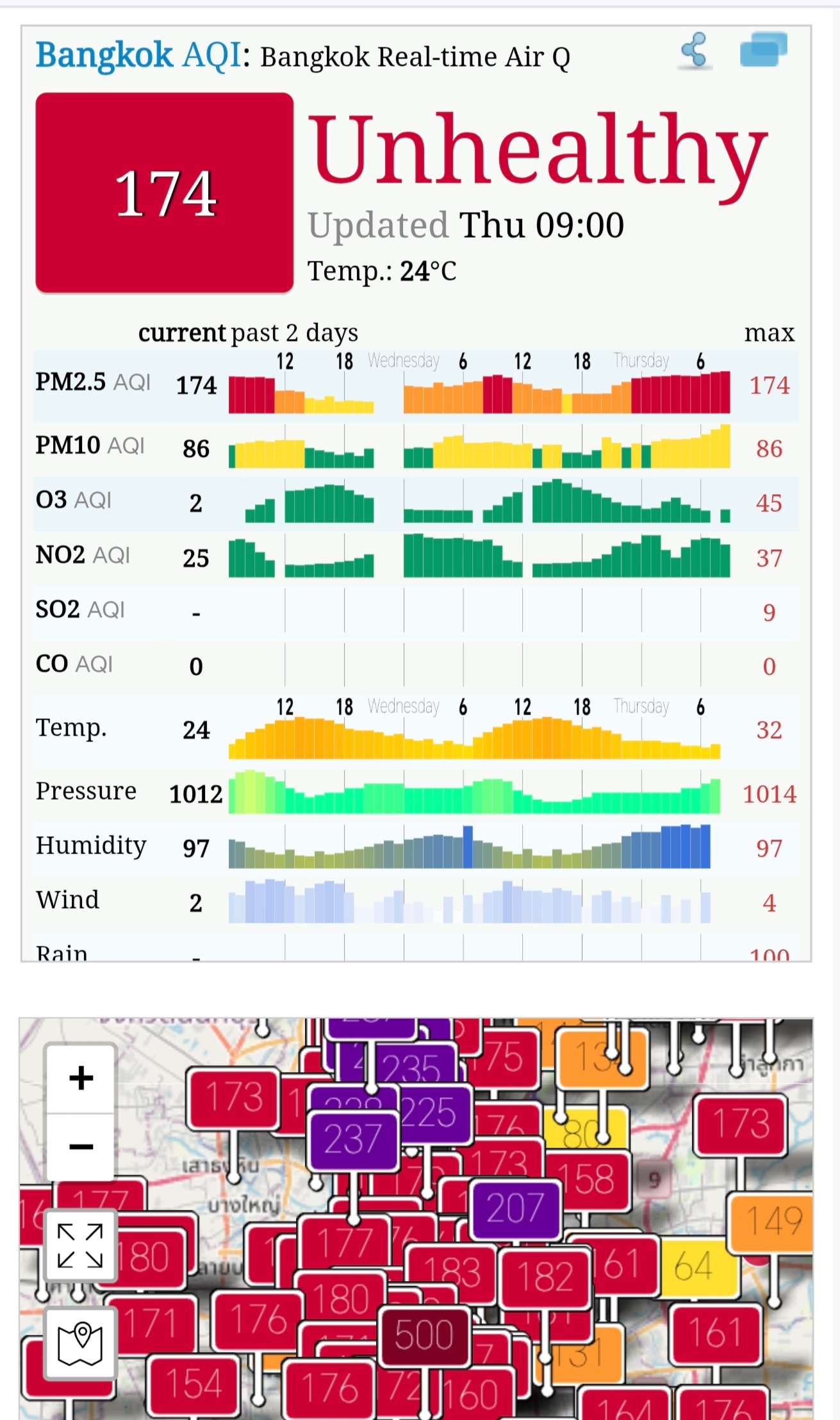Select the 158 red station marker
Viewport: 840px width, 1420px height.
(586, 1178)
